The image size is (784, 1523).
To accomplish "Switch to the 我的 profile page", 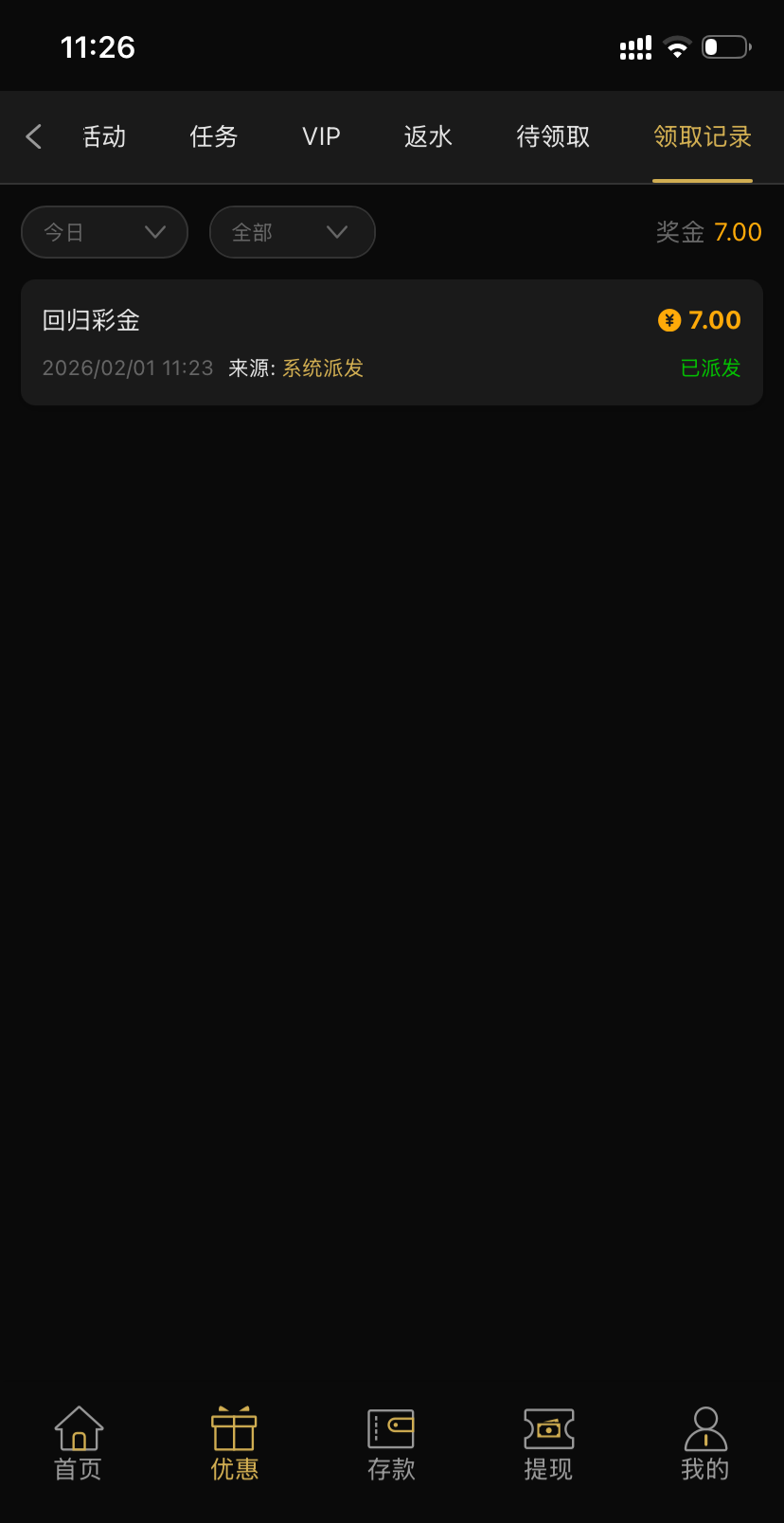I will tap(705, 1442).
